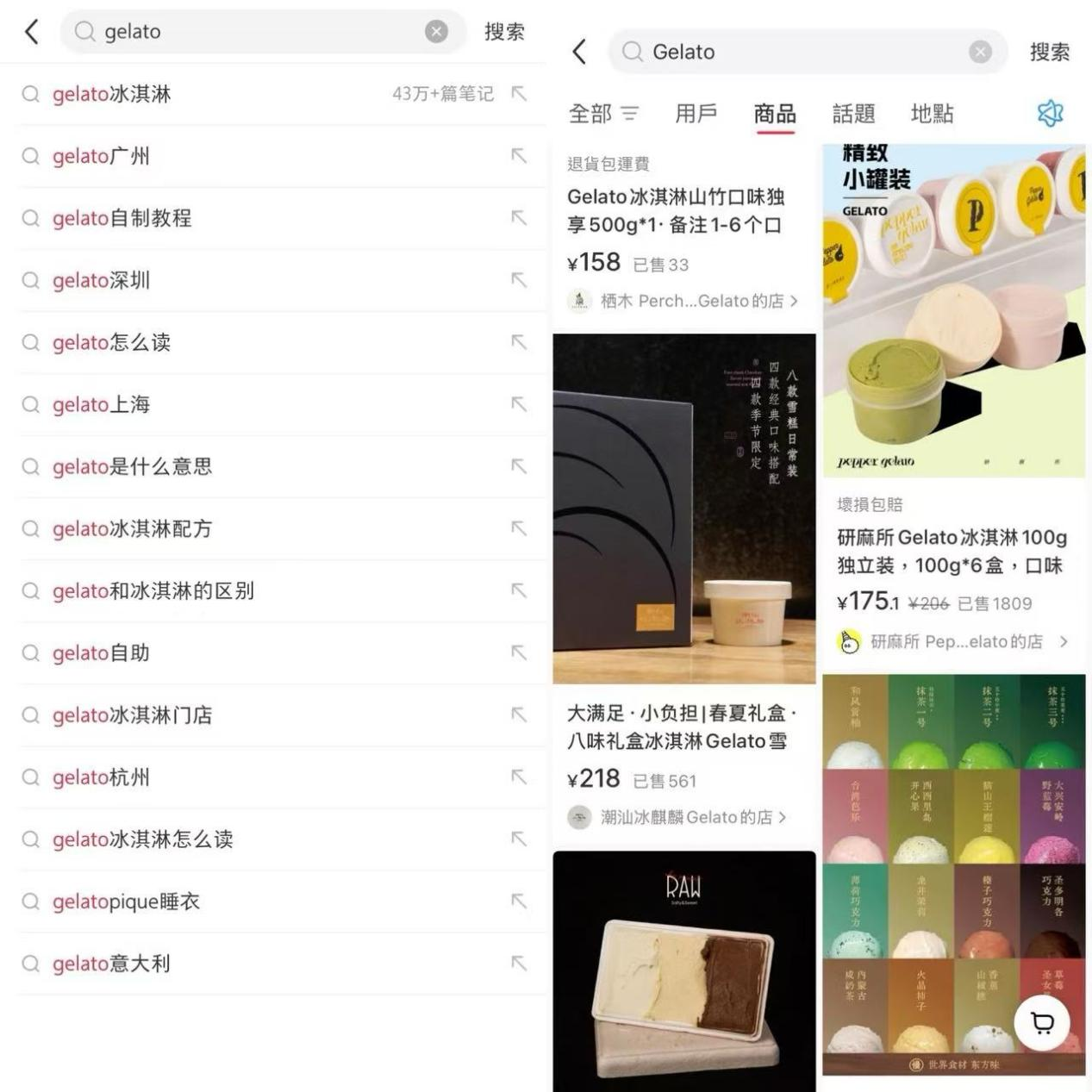
Task: Select the gelato意大利 suggestion
Action: tap(111, 964)
